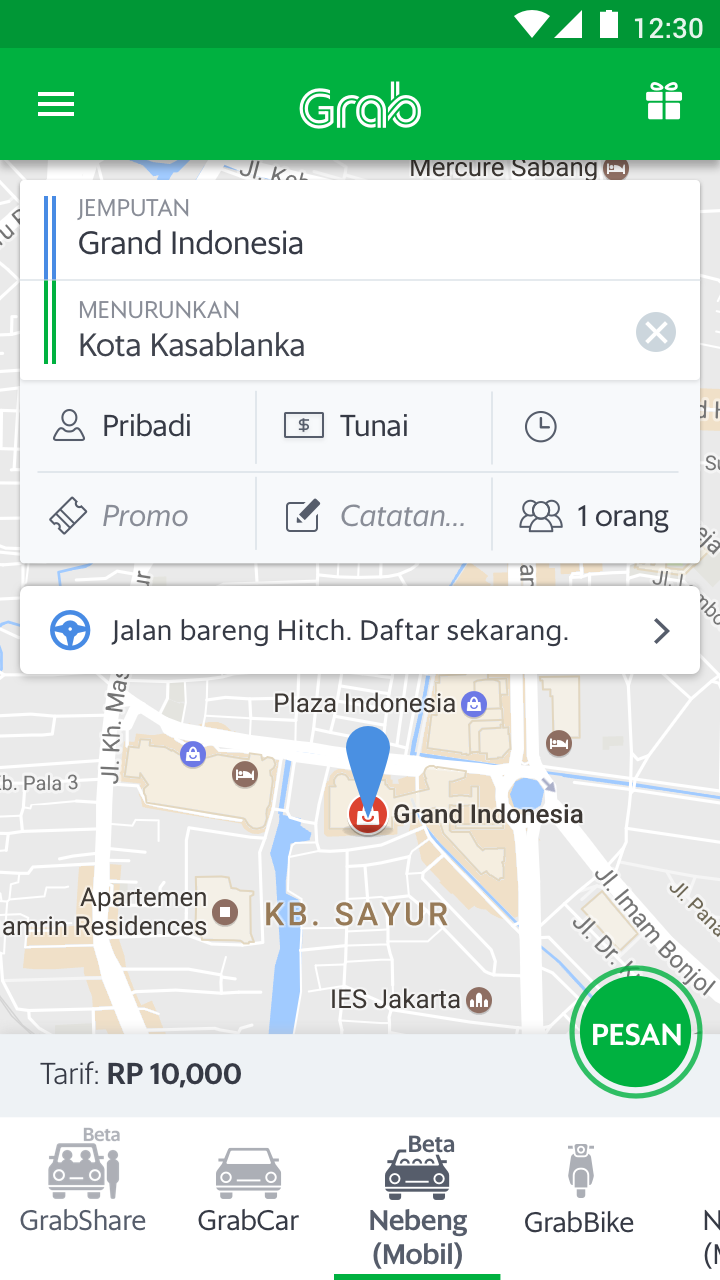
Task: Tap the green PESAN booking button
Action: 636,1034
